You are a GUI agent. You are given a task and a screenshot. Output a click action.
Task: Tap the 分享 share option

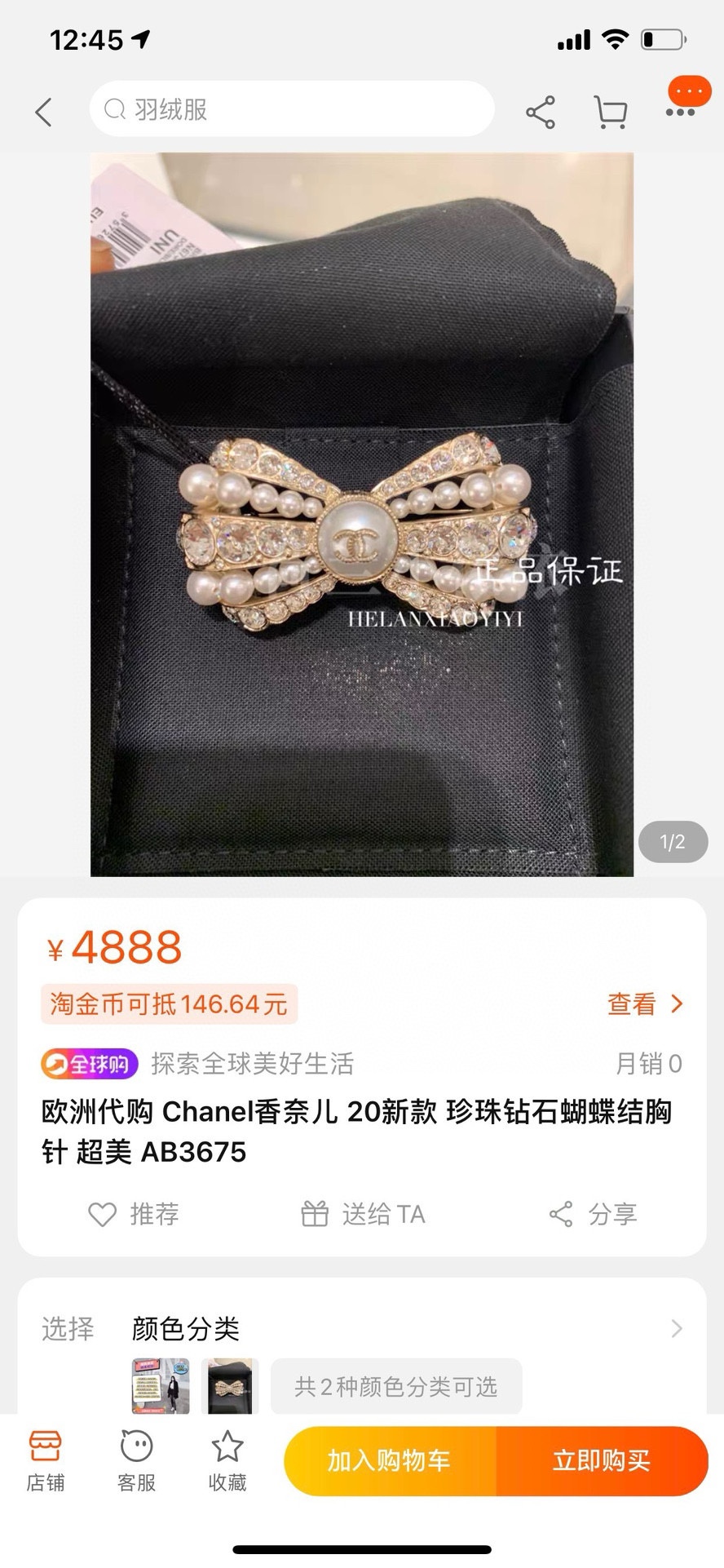[593, 1214]
